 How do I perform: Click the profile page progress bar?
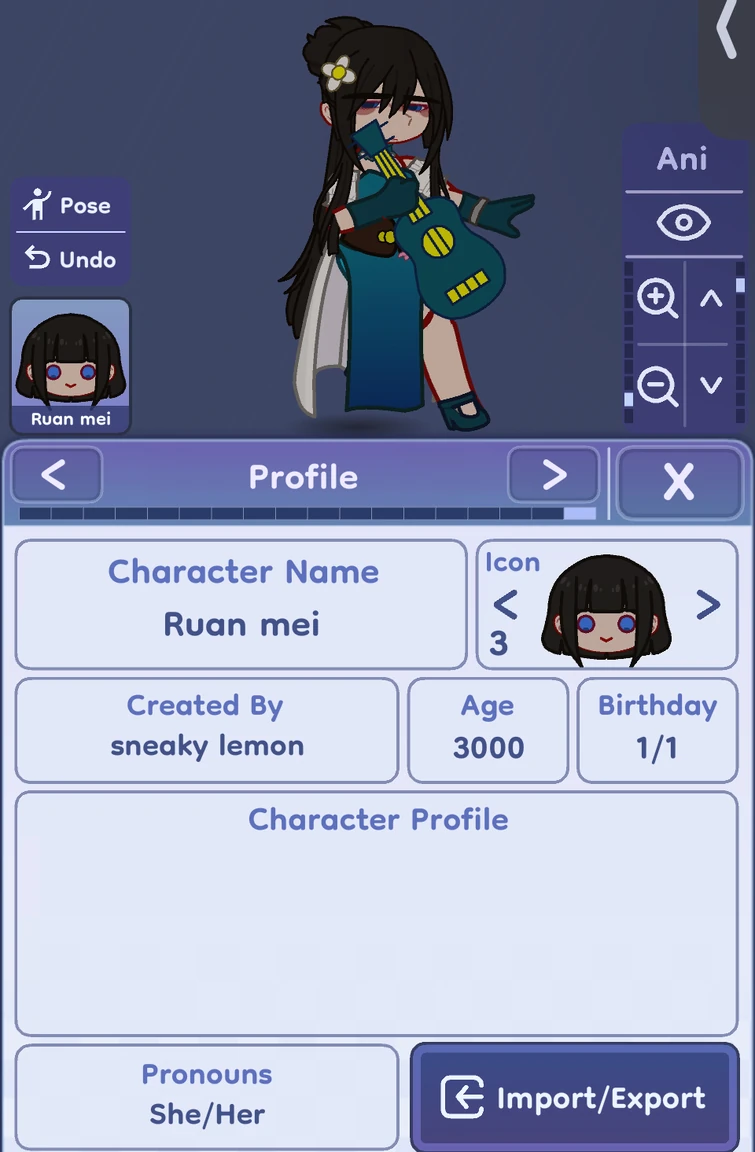(x=300, y=512)
